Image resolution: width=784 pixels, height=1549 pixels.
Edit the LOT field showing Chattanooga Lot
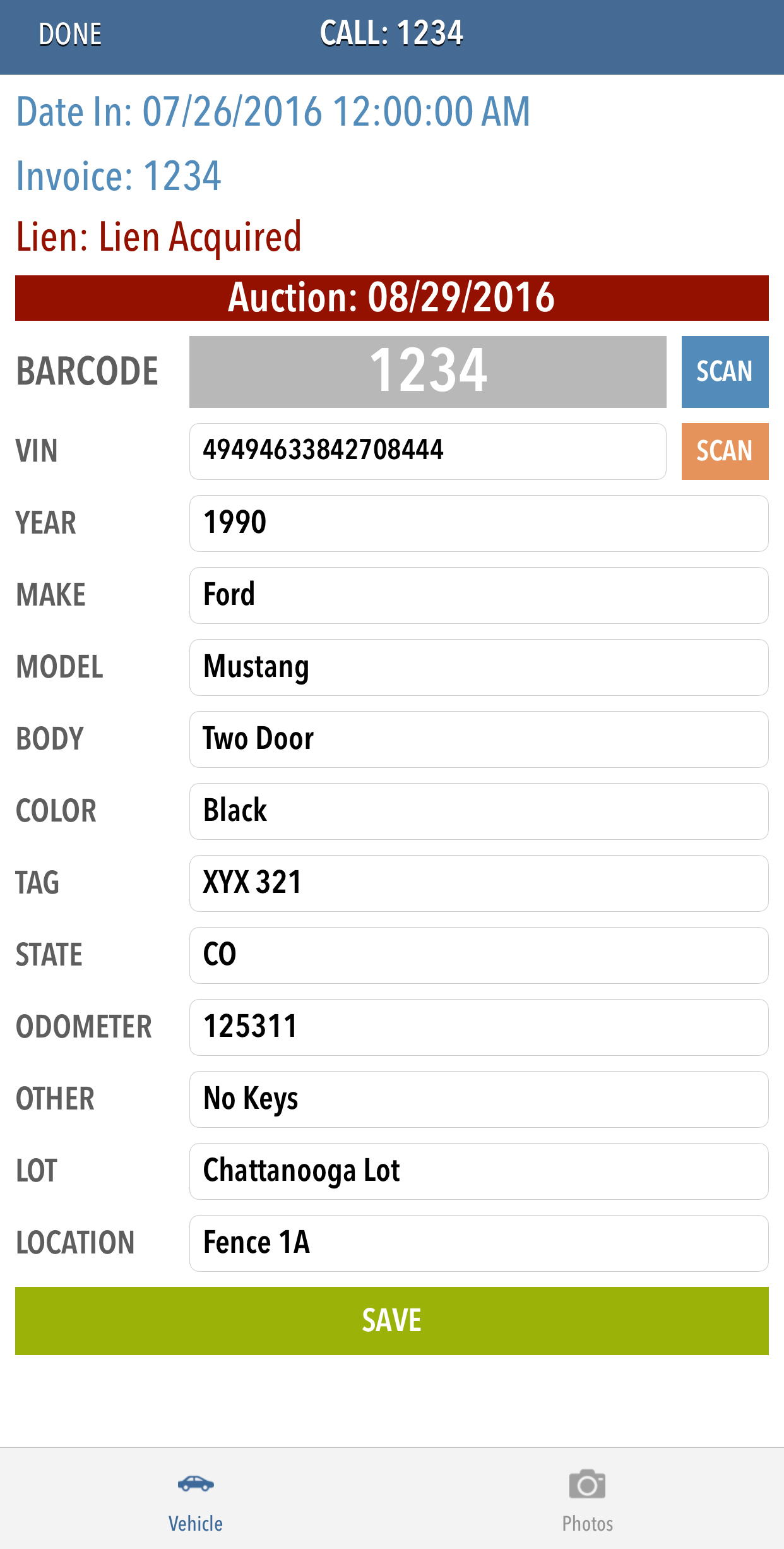(478, 1171)
